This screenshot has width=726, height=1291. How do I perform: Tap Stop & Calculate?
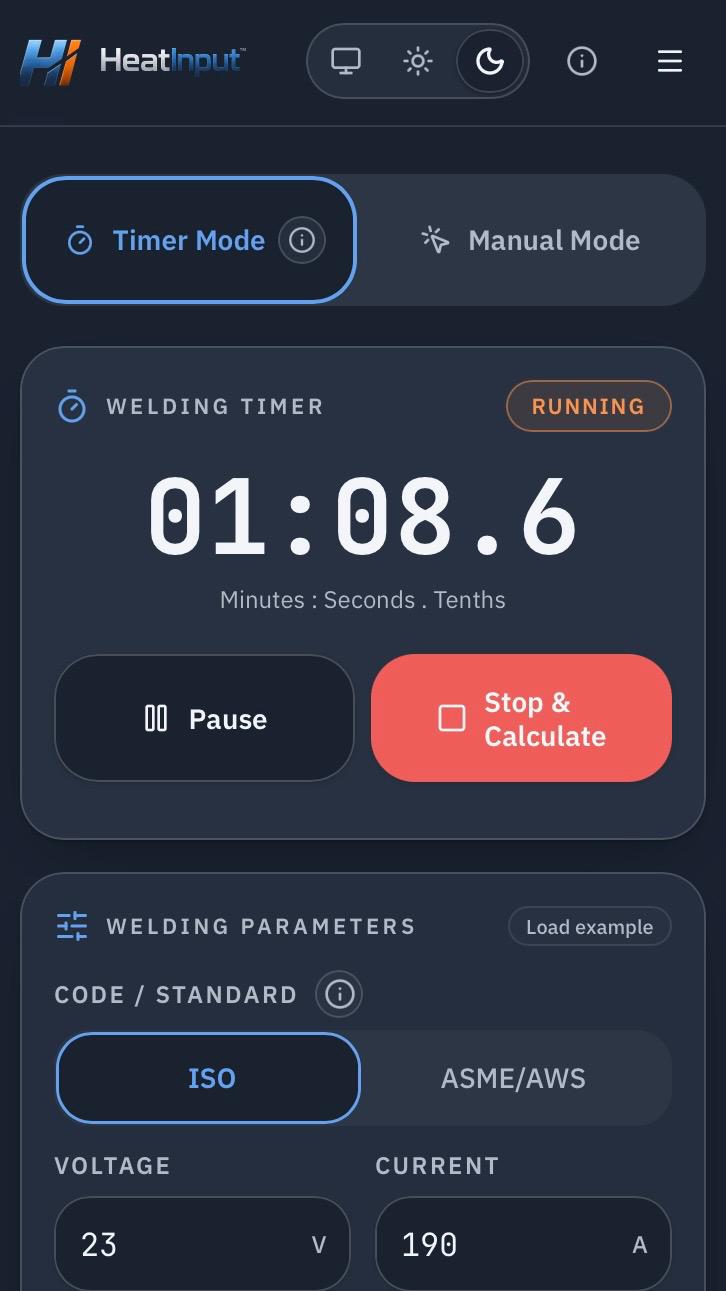(521, 718)
